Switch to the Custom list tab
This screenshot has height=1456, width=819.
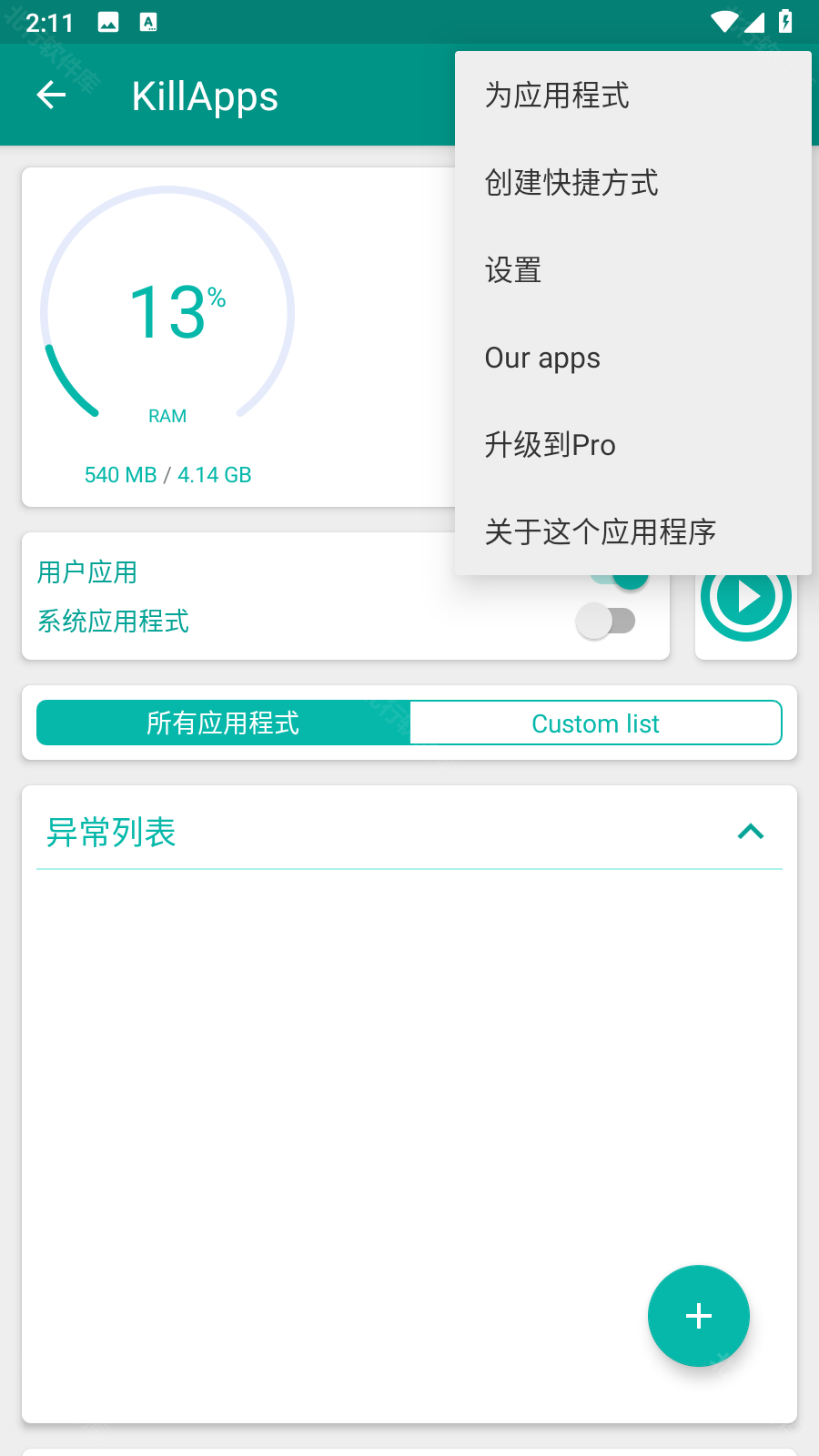(x=595, y=723)
